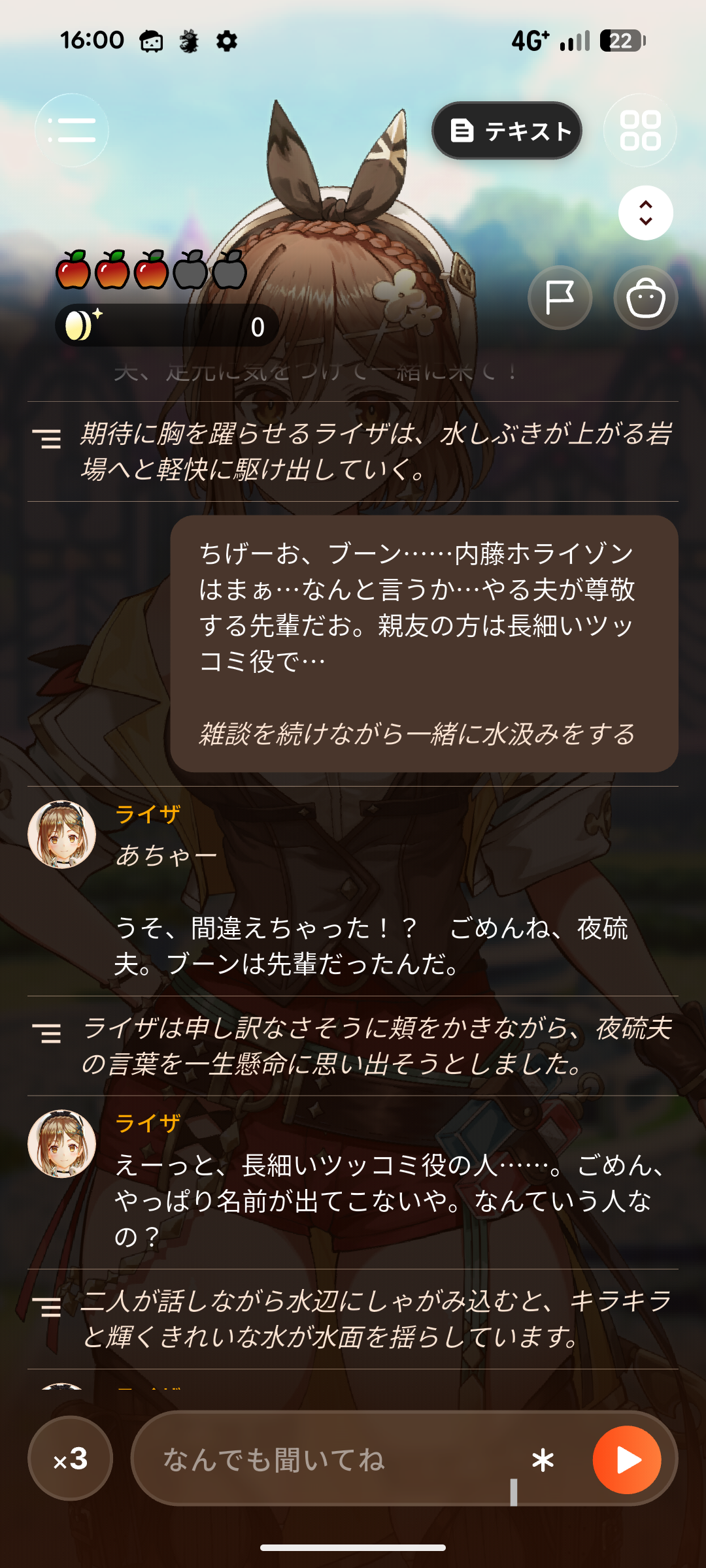The width and height of the screenshot is (706, 1568).
Task: Toggle the expand/collapse arrows button
Action: (646, 213)
